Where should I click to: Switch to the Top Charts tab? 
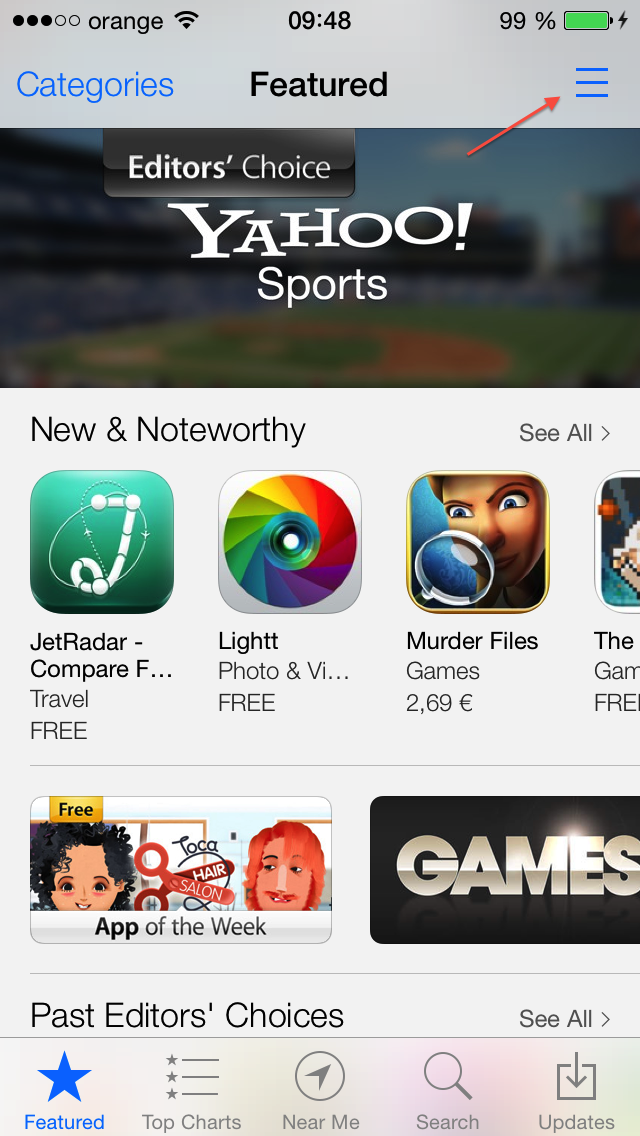point(191,1091)
